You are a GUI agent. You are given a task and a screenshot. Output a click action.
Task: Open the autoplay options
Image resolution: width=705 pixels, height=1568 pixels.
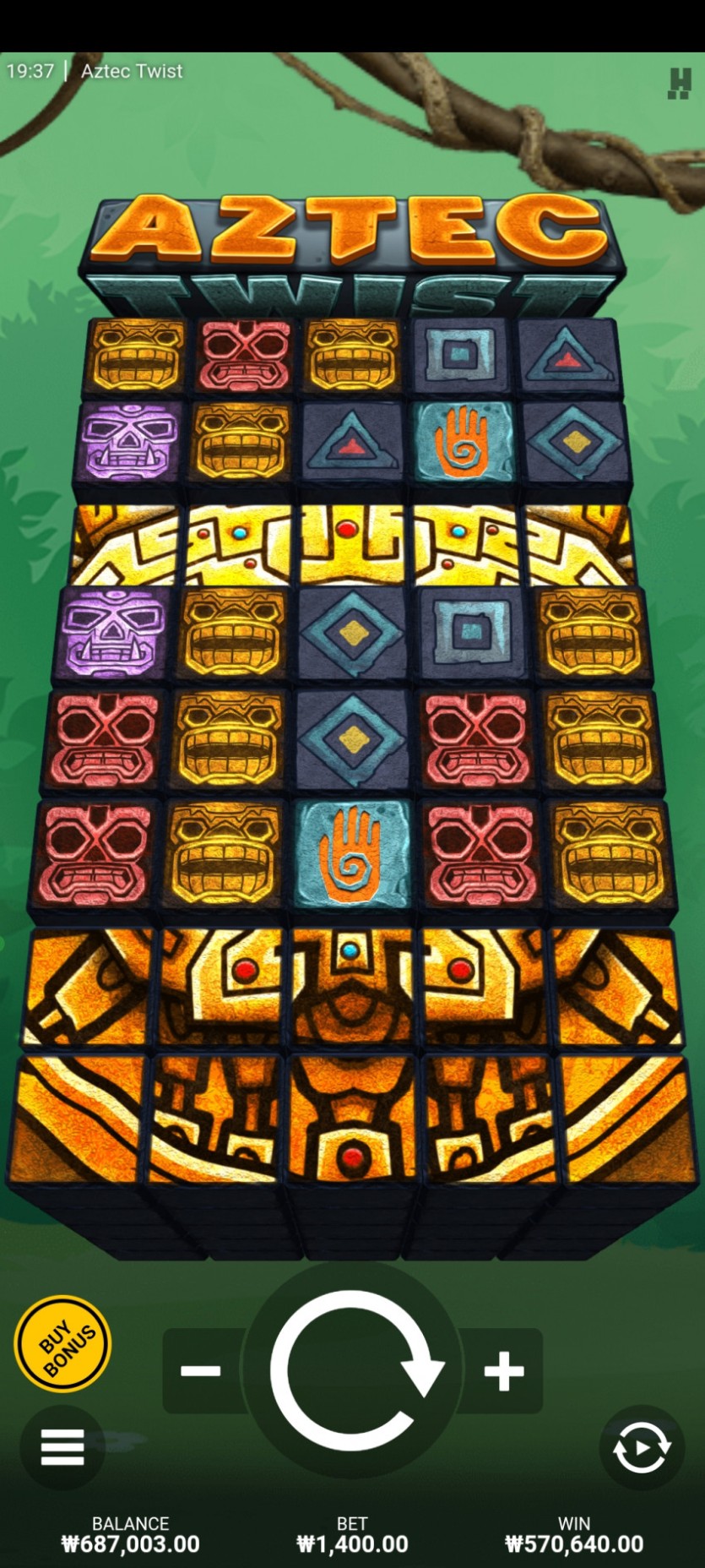pyautogui.click(x=641, y=1448)
